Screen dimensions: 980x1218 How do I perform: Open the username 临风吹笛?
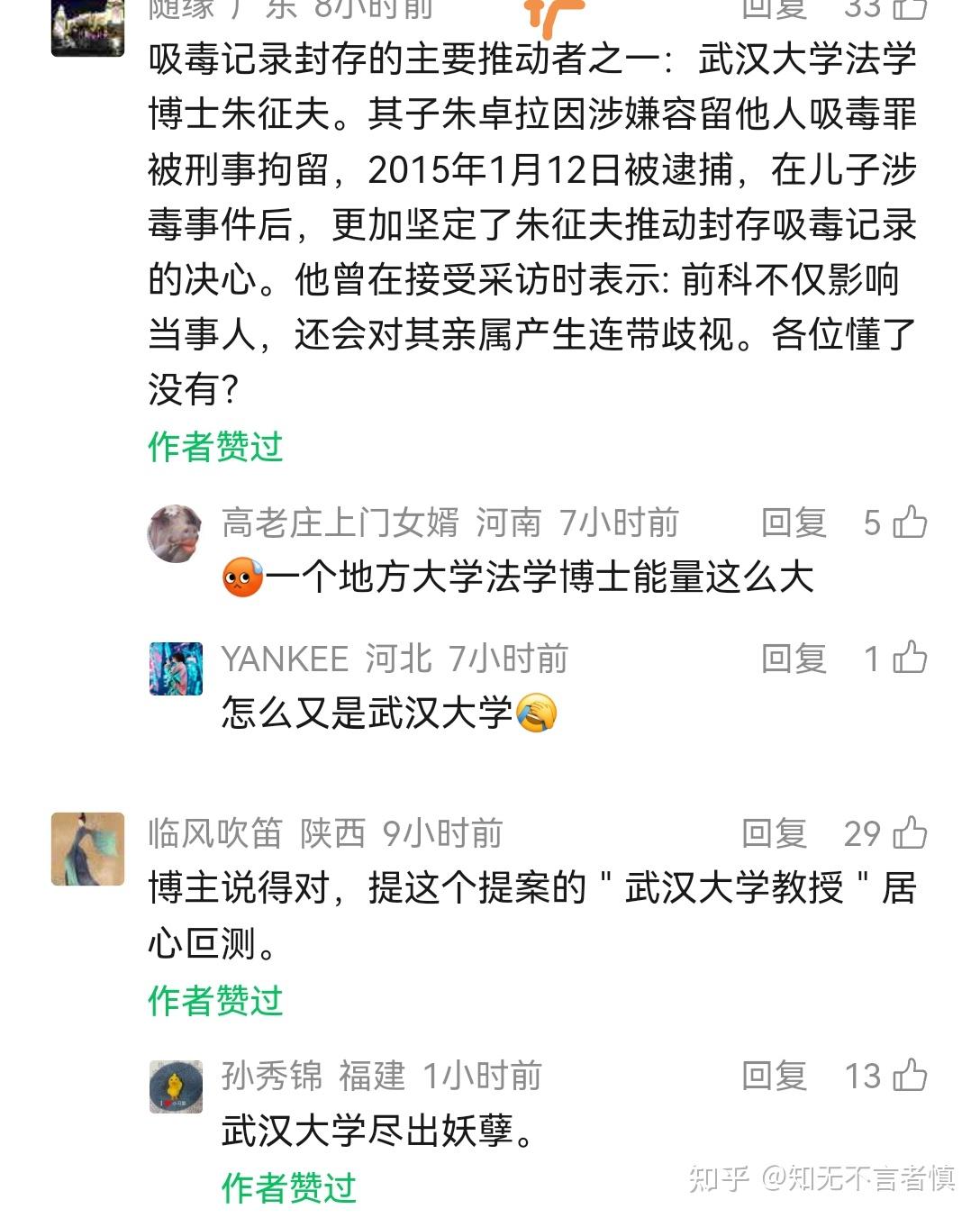(215, 834)
